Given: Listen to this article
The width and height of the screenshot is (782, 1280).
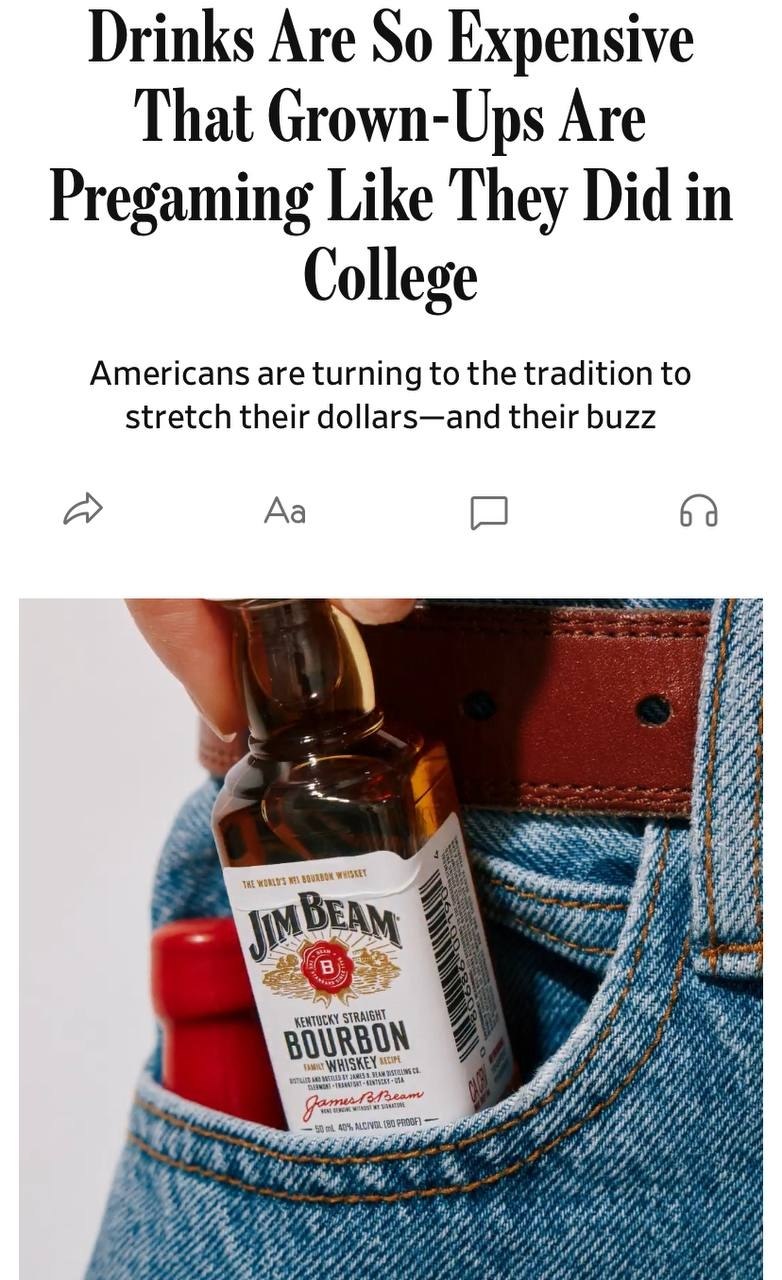Looking at the screenshot, I should click(x=698, y=511).
